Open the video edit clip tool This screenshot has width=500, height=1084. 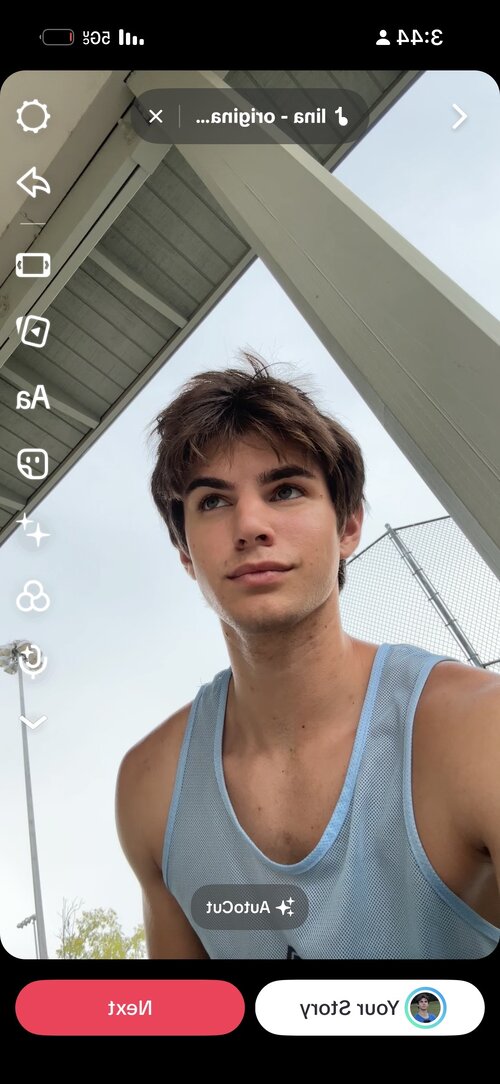33,264
